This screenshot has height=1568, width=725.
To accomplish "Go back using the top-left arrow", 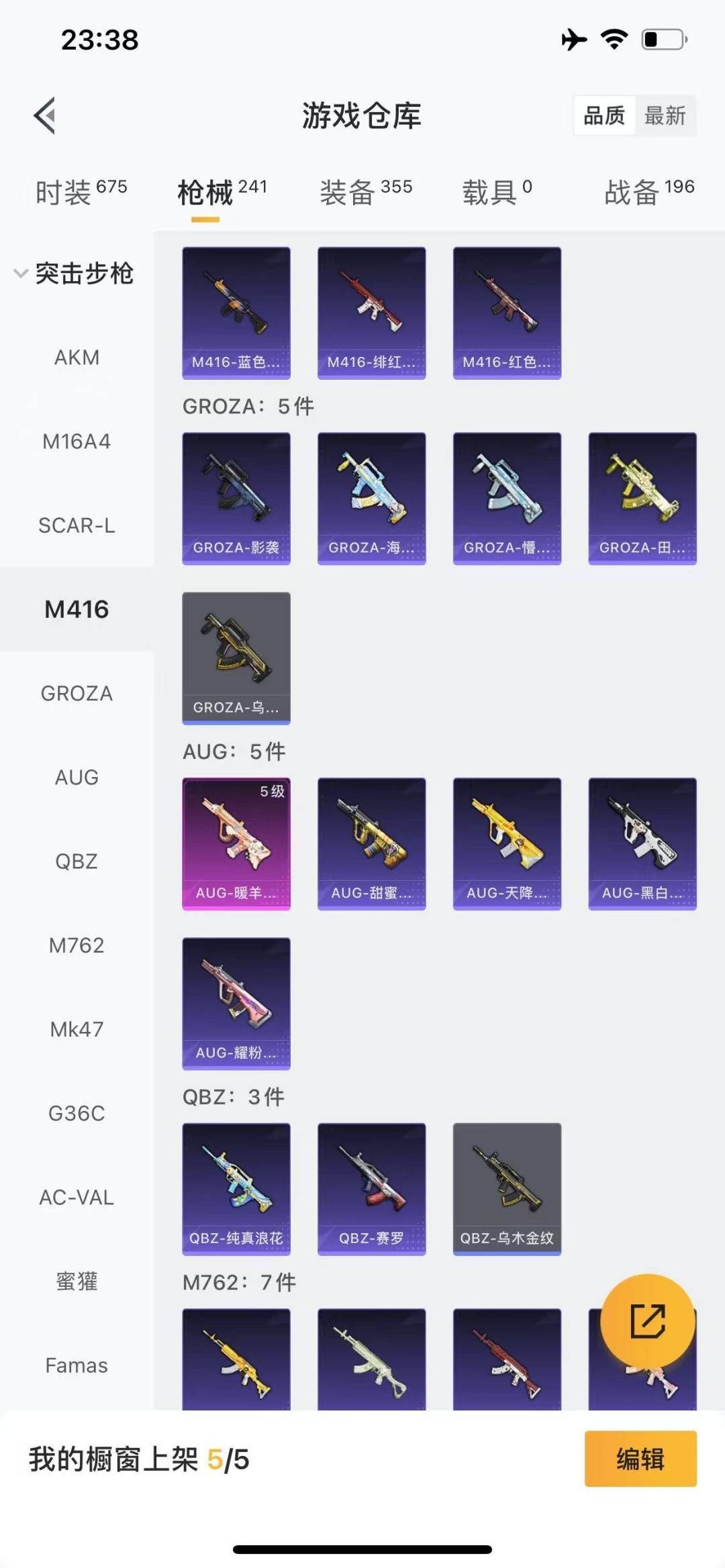I will [45, 115].
